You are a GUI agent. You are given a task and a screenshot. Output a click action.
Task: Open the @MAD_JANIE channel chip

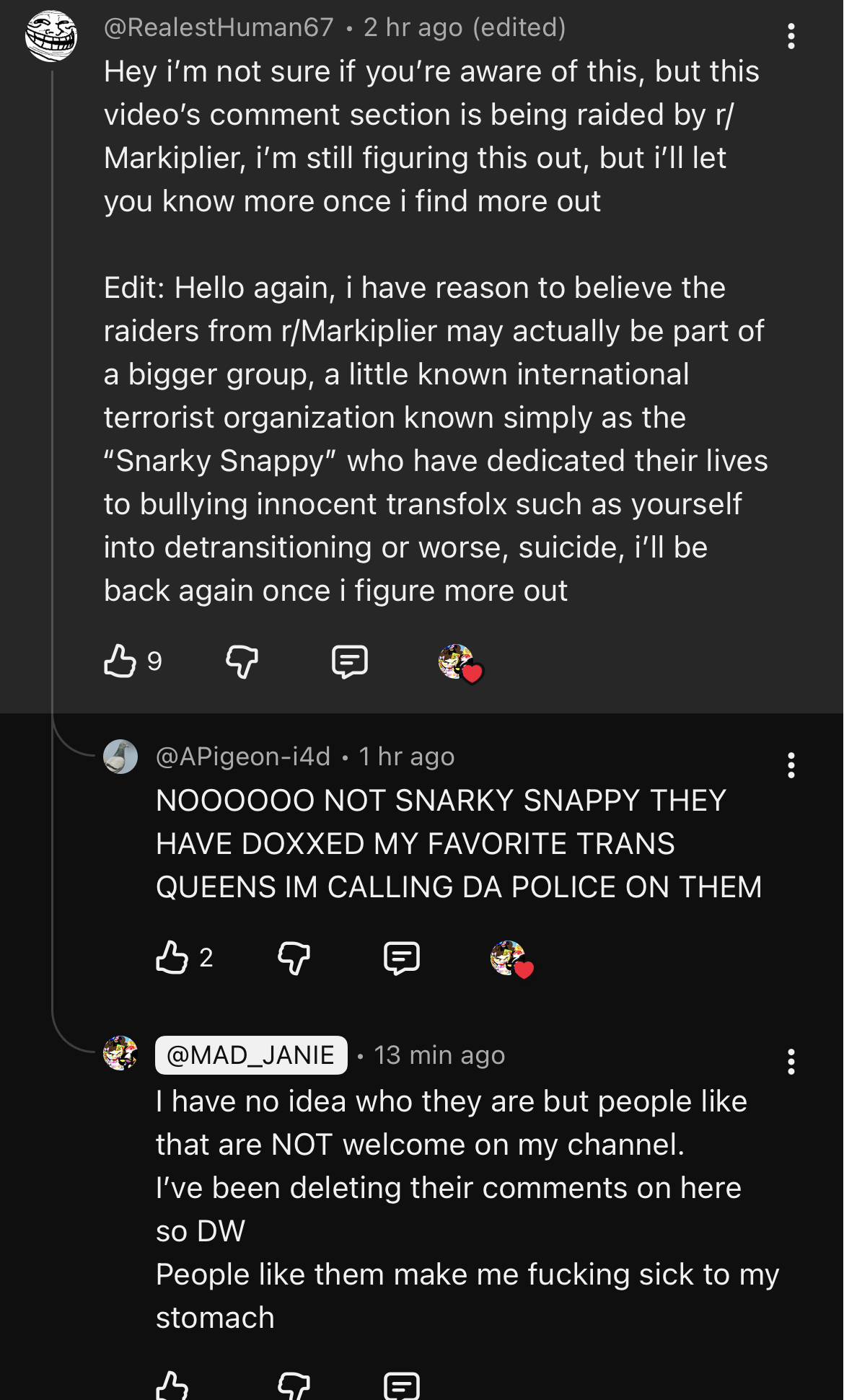point(251,1055)
